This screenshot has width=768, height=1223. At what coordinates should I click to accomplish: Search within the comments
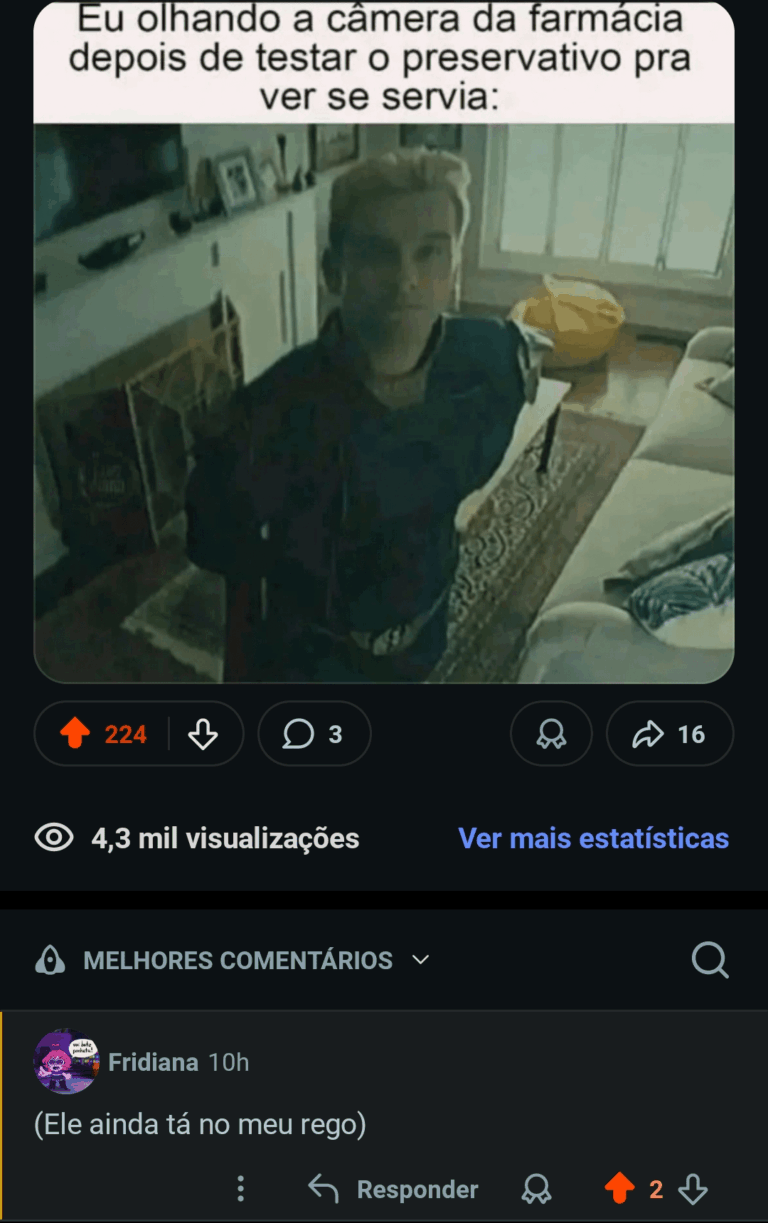710,961
